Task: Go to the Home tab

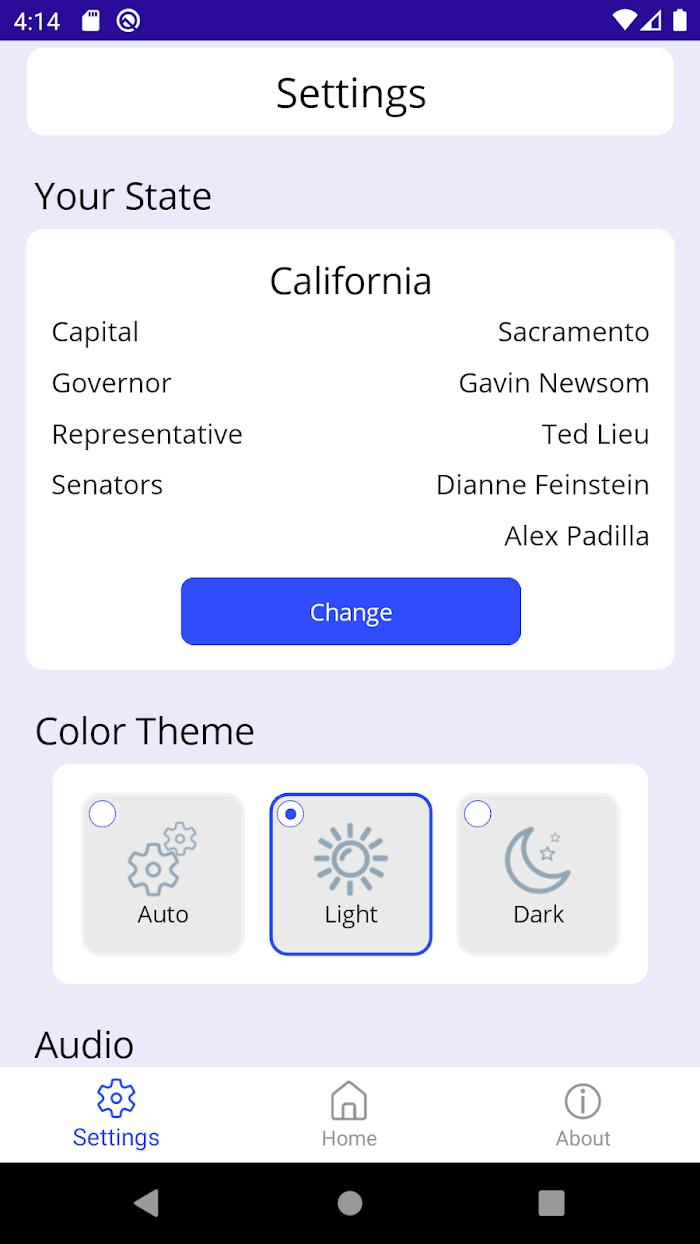Action: pyautogui.click(x=349, y=1114)
